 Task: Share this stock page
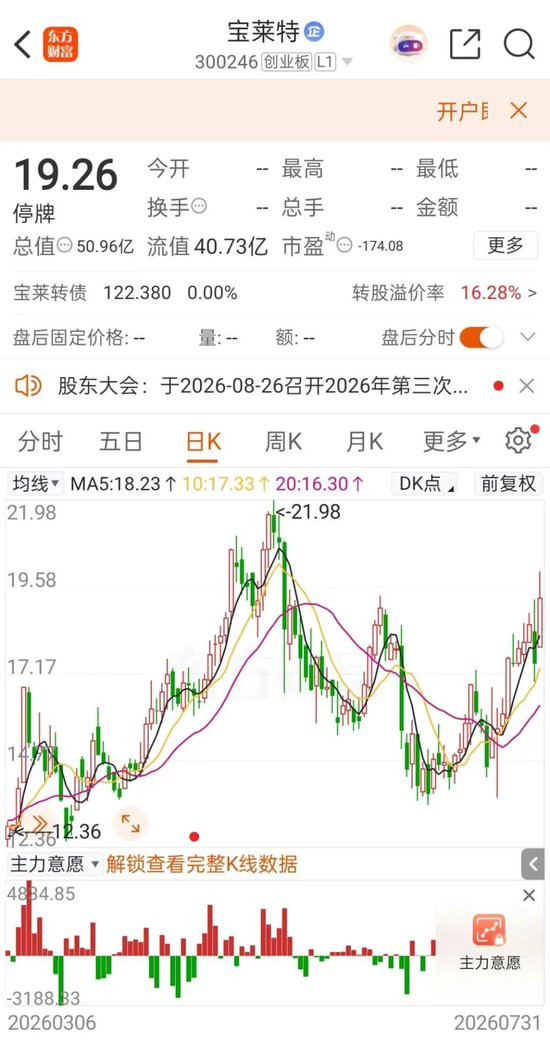(x=465, y=45)
